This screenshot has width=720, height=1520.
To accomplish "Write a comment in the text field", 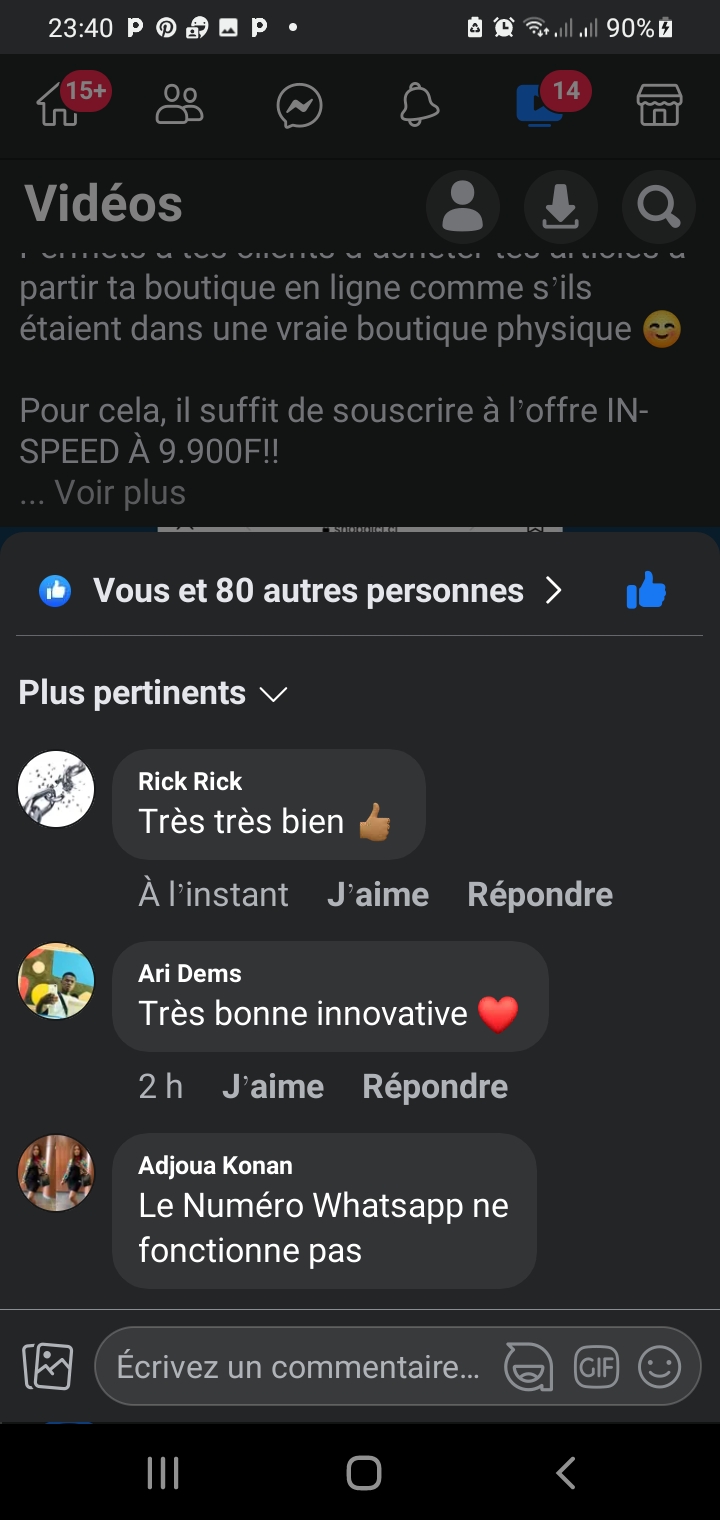I will [298, 1366].
